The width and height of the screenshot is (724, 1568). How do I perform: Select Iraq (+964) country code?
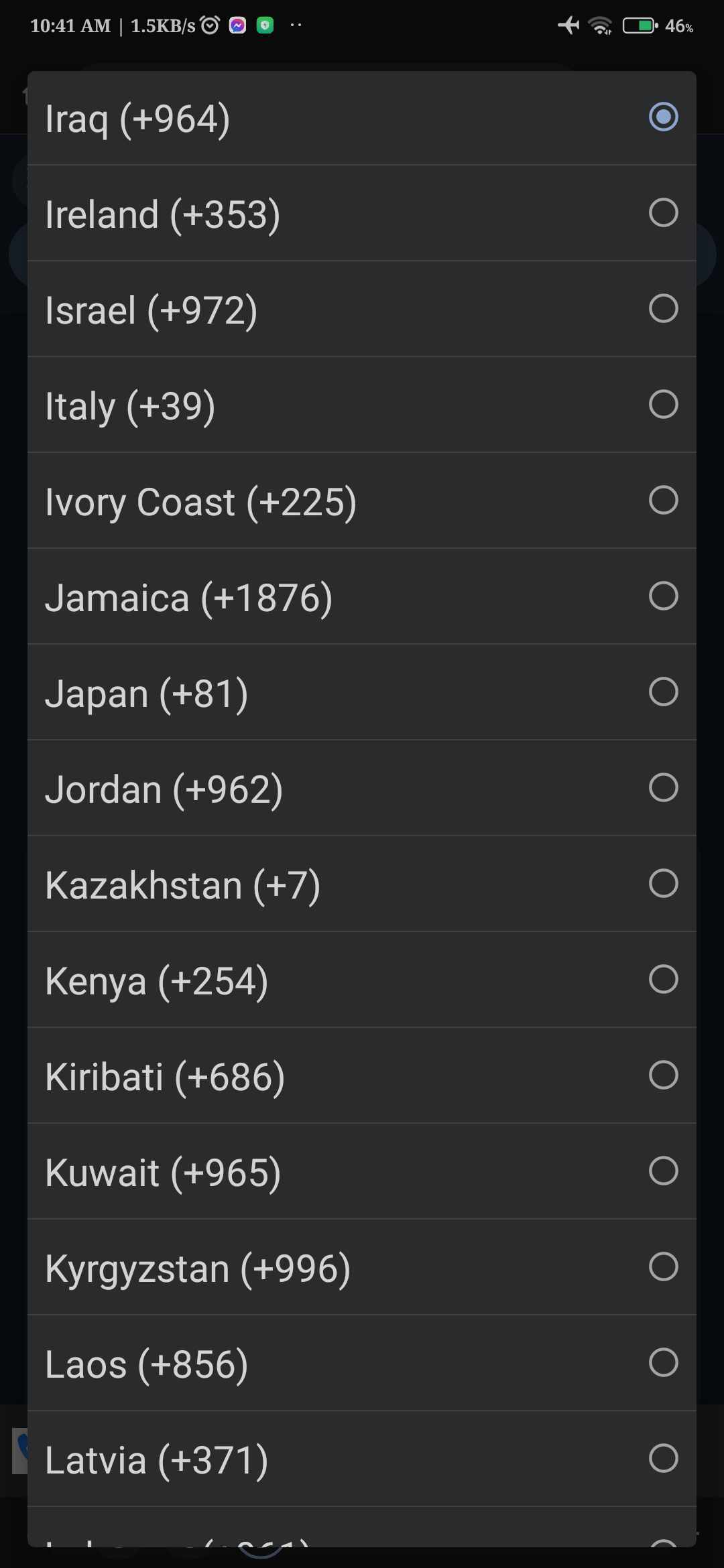pos(362,119)
